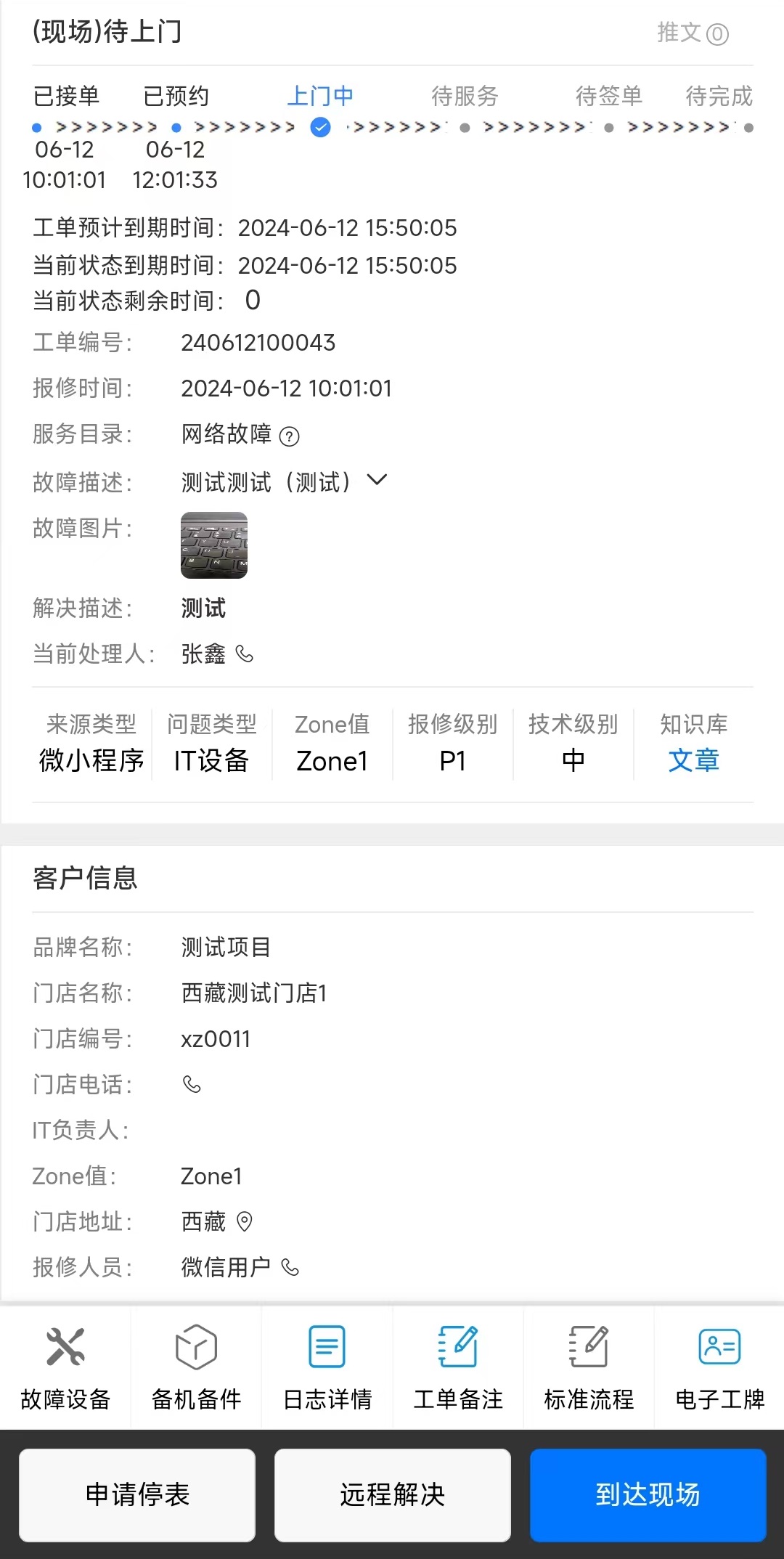View the 故障图片 keyboard thumbnail

[214, 545]
